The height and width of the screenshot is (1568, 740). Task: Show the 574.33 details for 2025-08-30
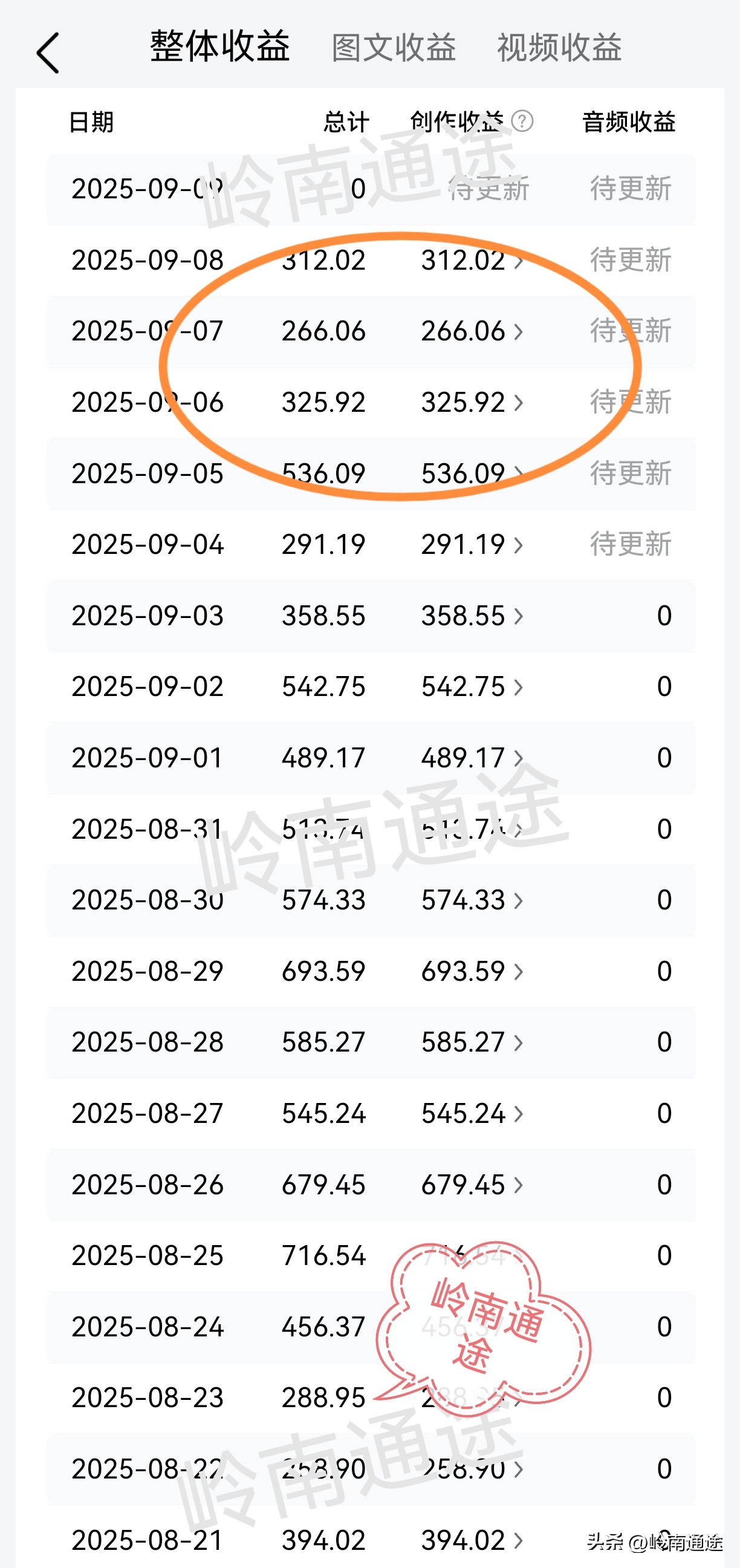click(x=472, y=900)
